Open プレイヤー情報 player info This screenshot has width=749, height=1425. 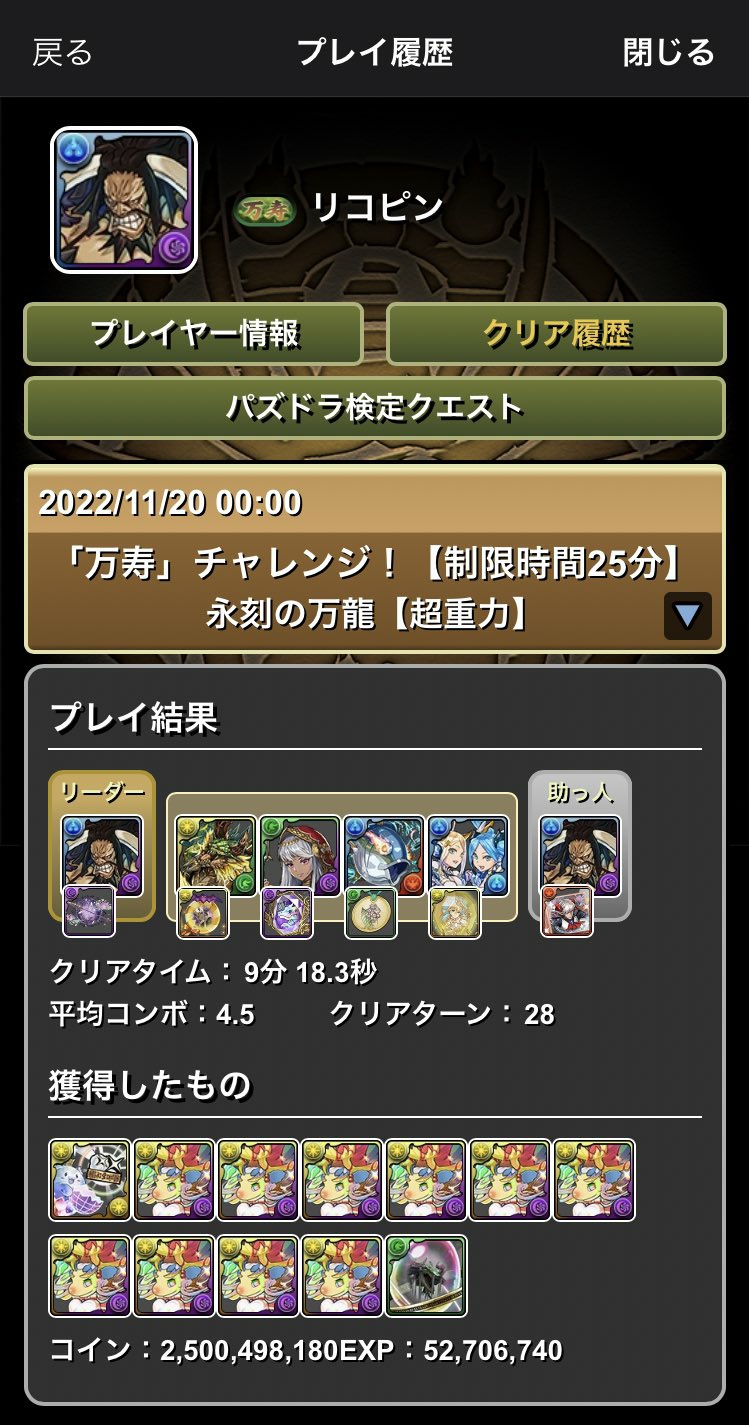click(x=194, y=334)
